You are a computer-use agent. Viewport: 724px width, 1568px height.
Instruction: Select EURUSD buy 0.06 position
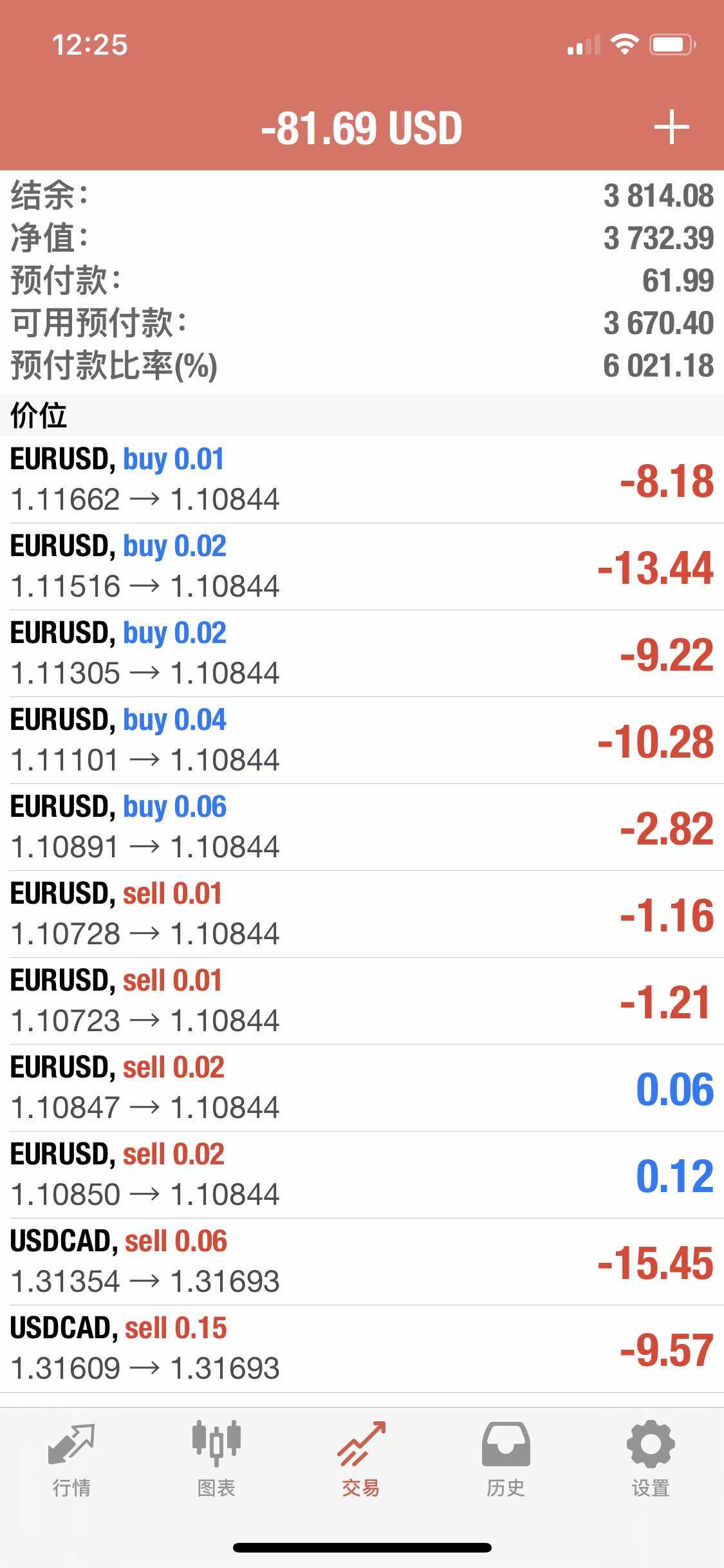click(362, 827)
